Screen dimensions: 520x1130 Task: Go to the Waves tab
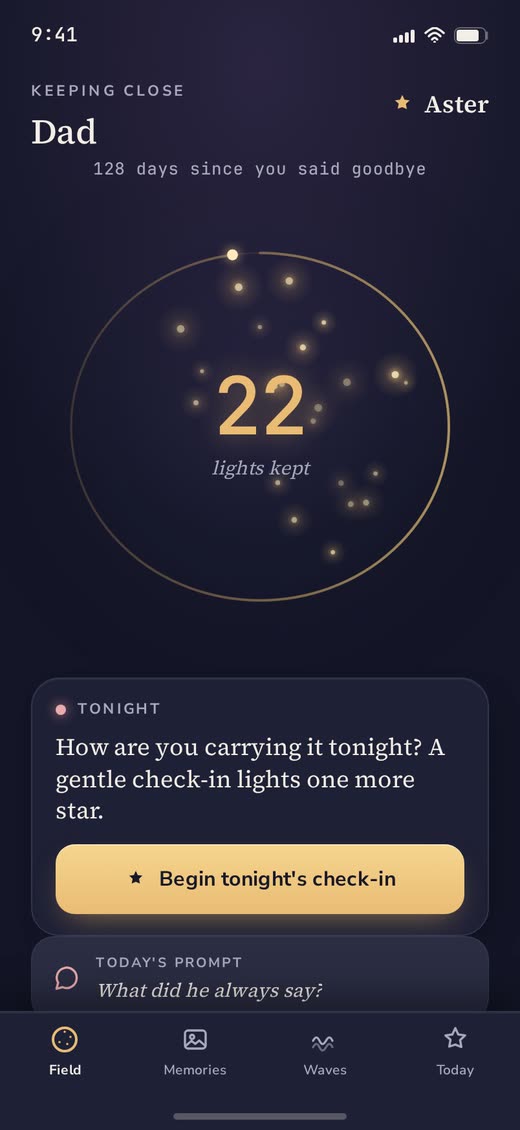pyautogui.click(x=325, y=1053)
